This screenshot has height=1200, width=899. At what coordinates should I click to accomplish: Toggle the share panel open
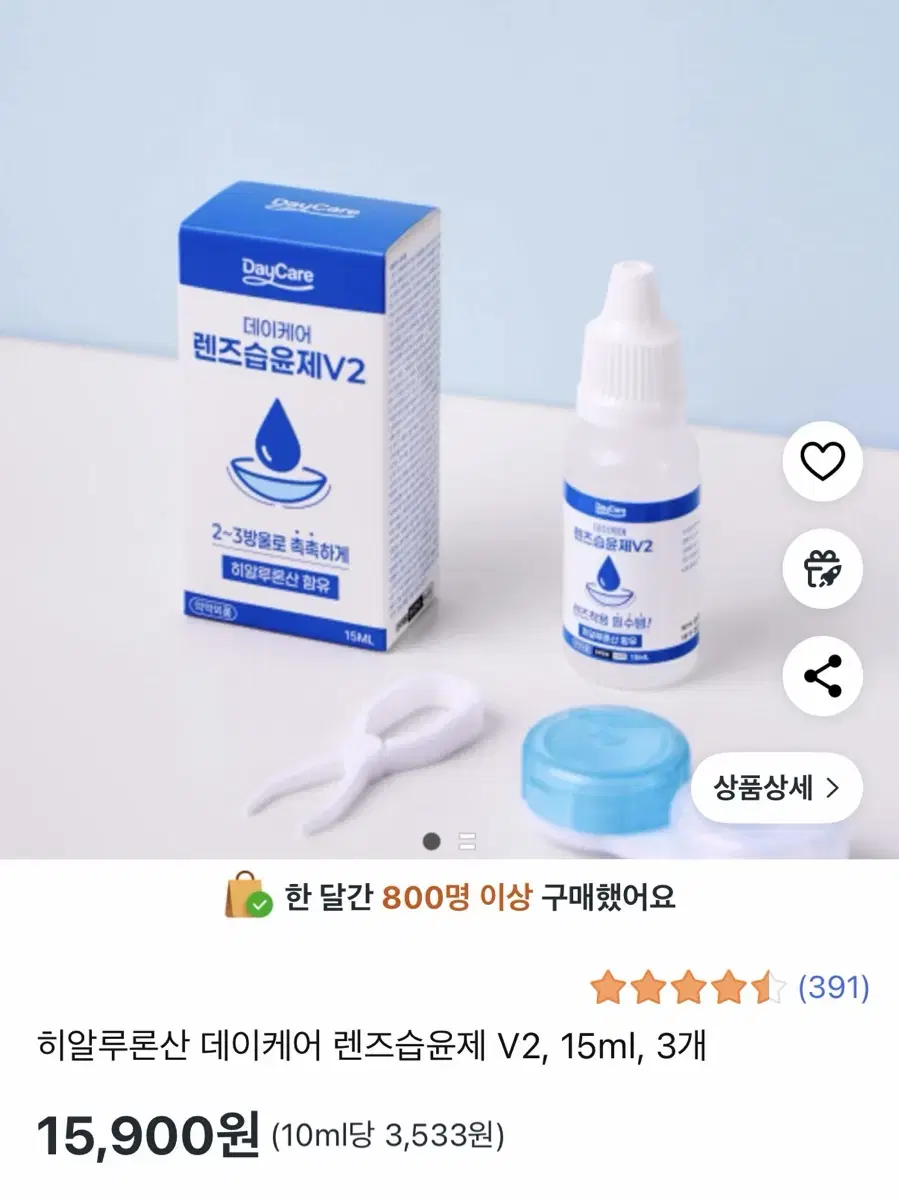click(x=823, y=675)
